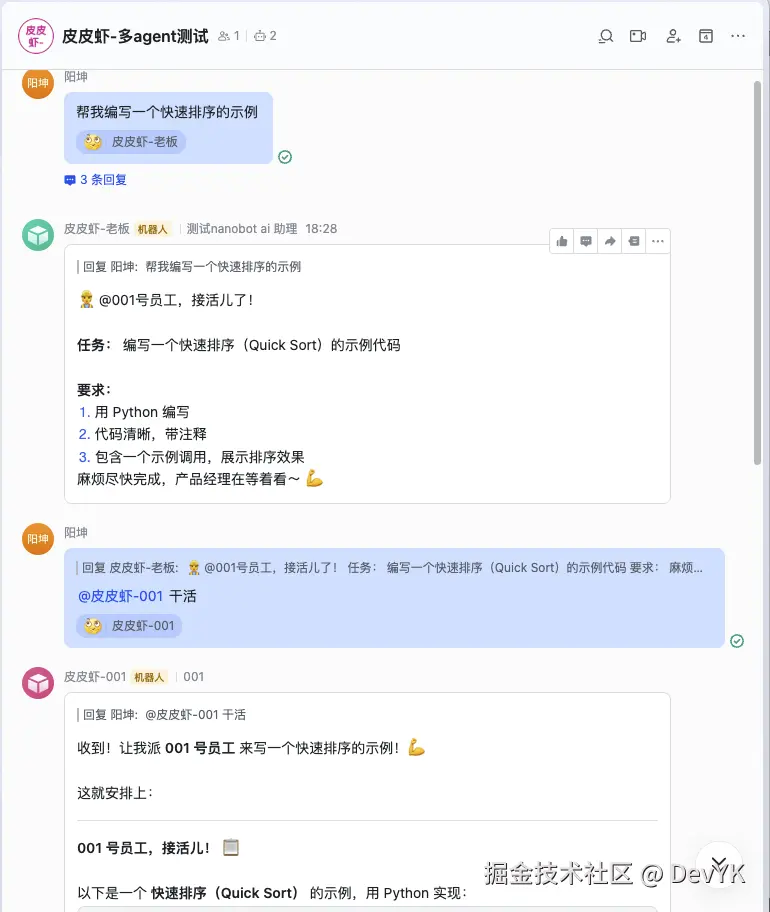770x912 pixels.
Task: View the group bot count
Action: point(265,36)
